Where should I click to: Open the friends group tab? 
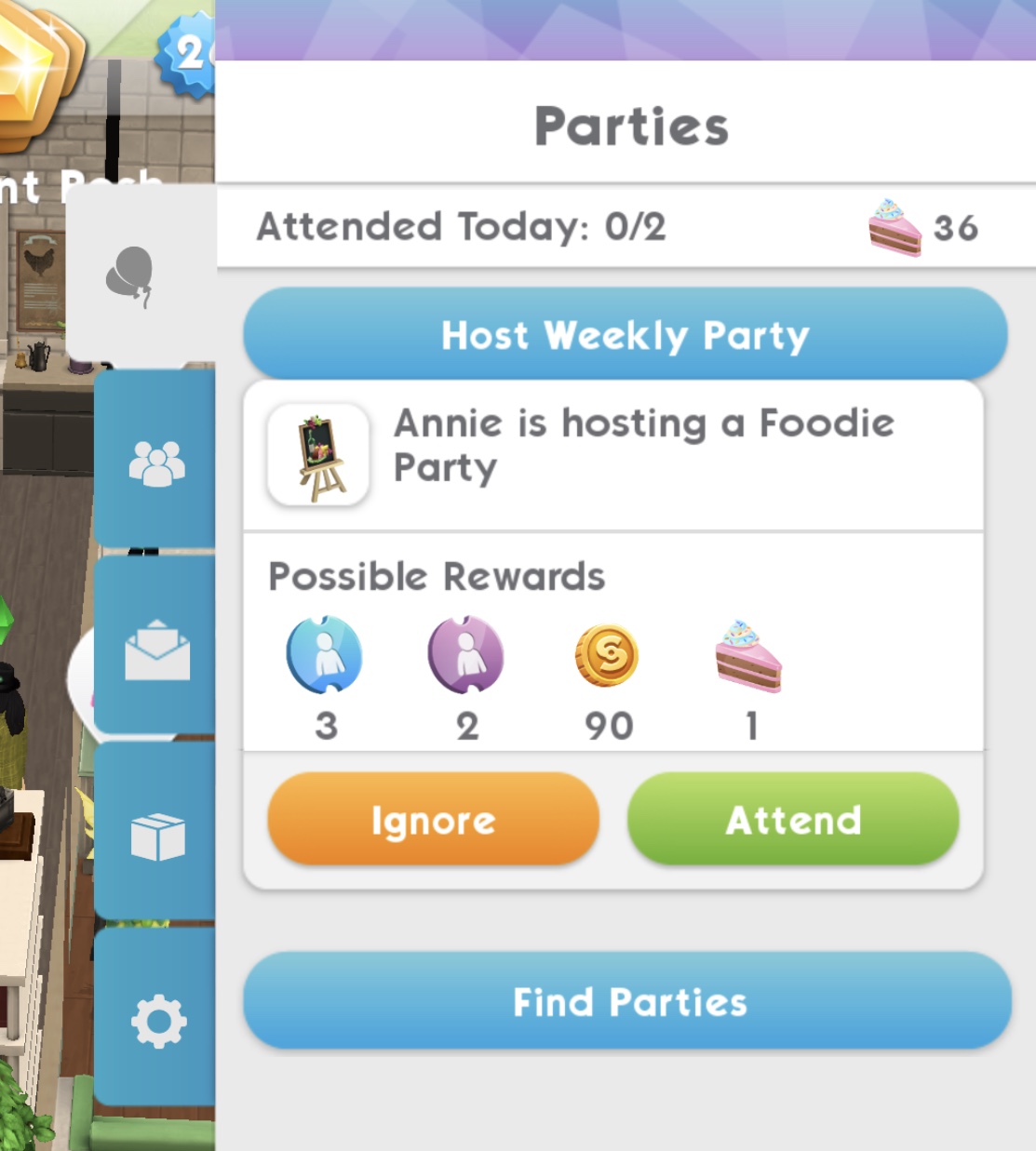(x=156, y=462)
